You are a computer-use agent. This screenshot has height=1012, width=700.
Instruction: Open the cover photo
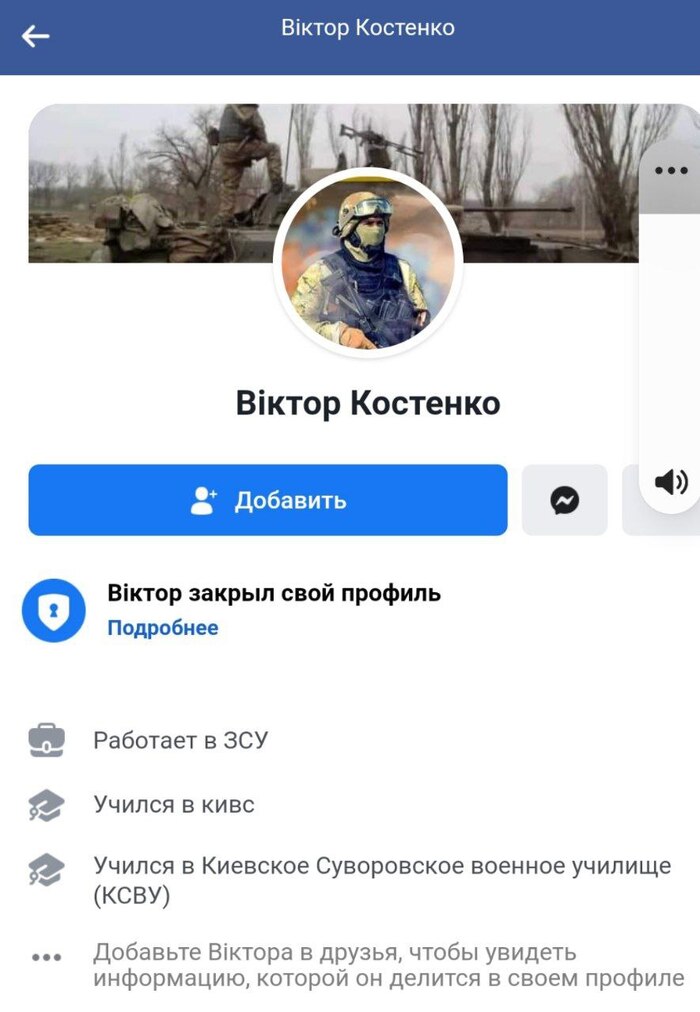(x=140, y=180)
